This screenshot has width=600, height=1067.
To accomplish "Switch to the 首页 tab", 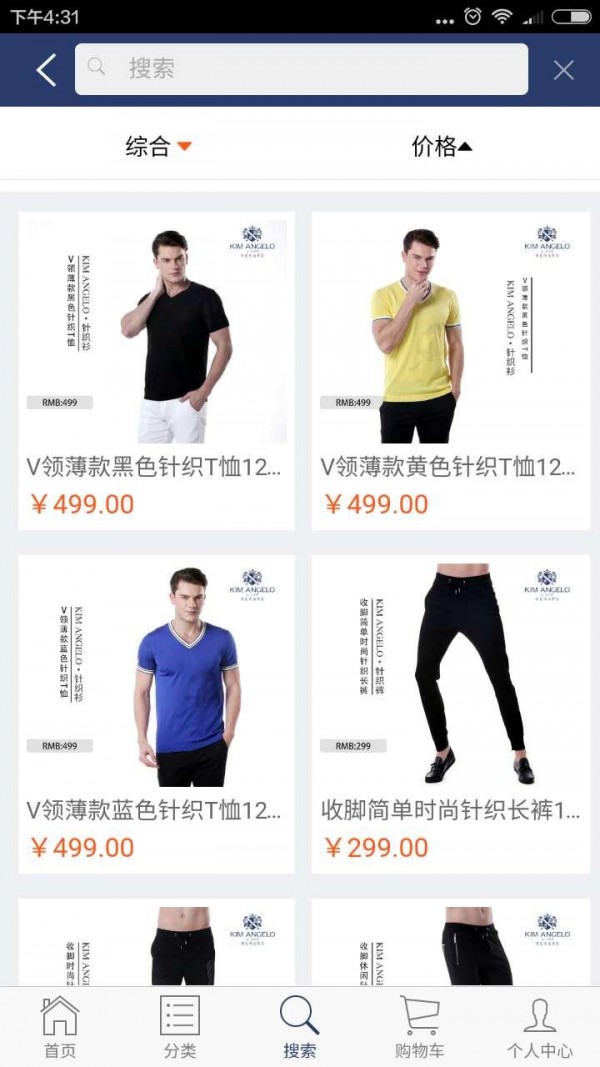I will click(60, 1027).
